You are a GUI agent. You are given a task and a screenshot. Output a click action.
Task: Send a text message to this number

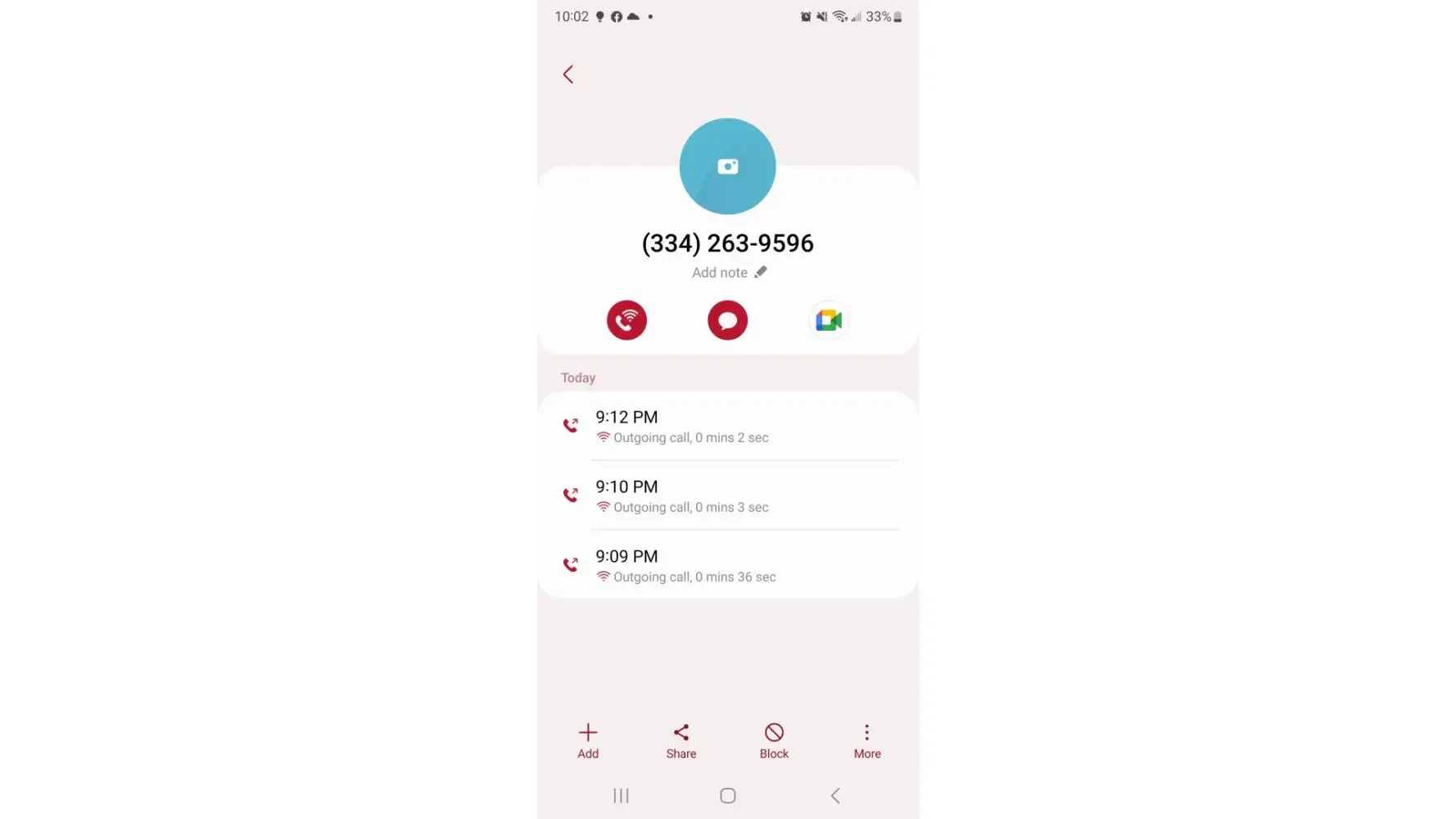(x=727, y=320)
